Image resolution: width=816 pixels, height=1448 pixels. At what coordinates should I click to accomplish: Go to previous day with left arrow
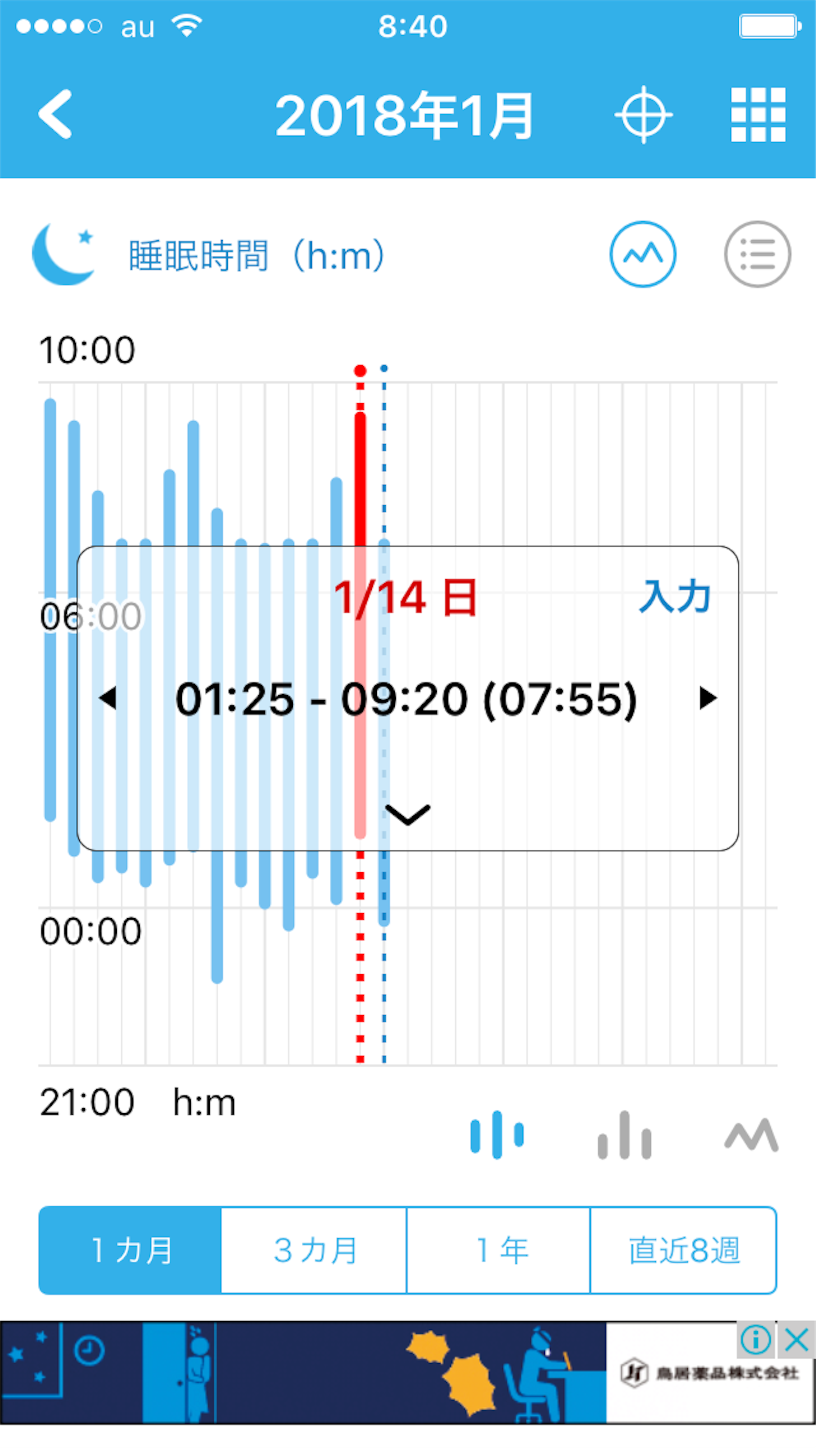pyautogui.click(x=108, y=698)
